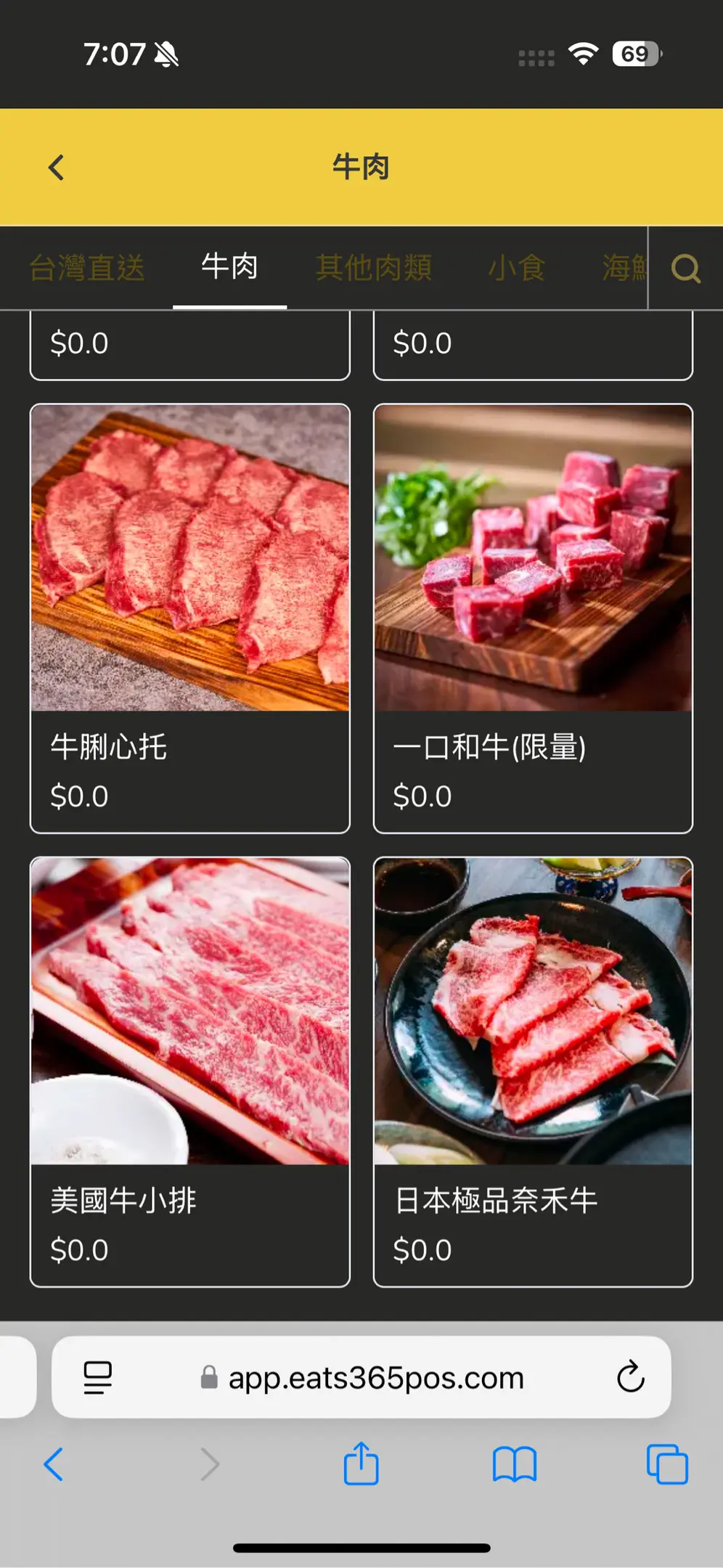This screenshot has width=723, height=1568.
Task: Go back using the yellow header arrow
Action: [x=56, y=168]
